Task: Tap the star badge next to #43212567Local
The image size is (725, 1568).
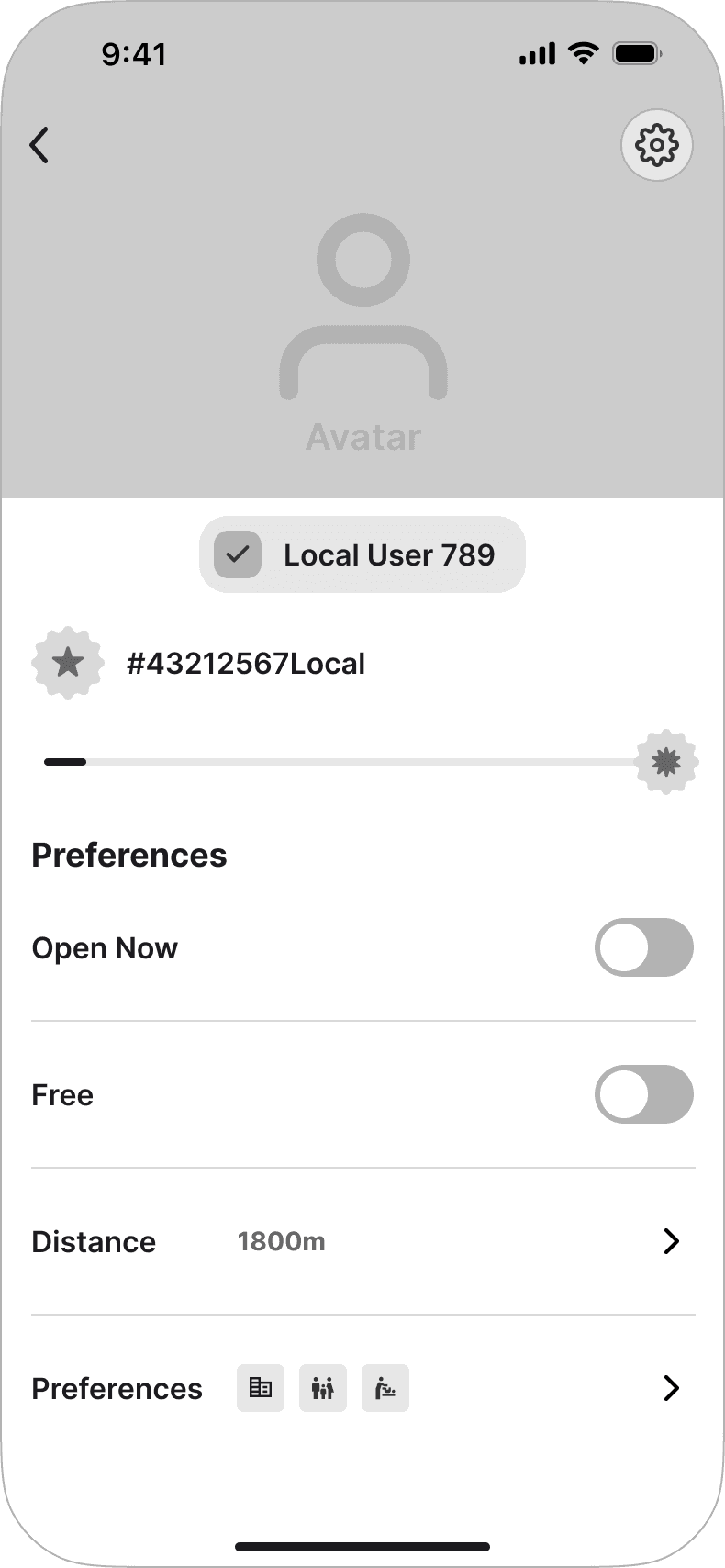Action: (68, 663)
